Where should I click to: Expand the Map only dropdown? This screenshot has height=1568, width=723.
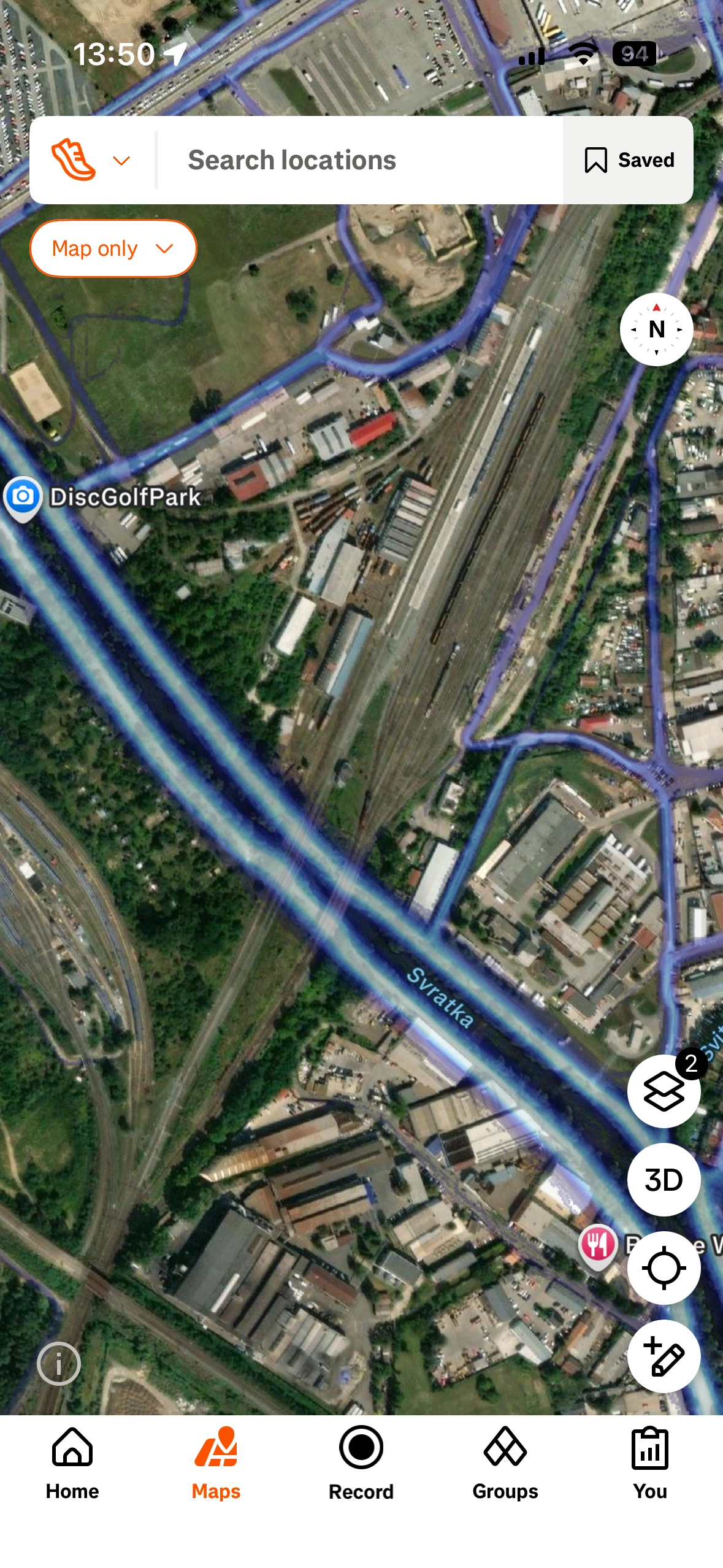pyautogui.click(x=113, y=248)
